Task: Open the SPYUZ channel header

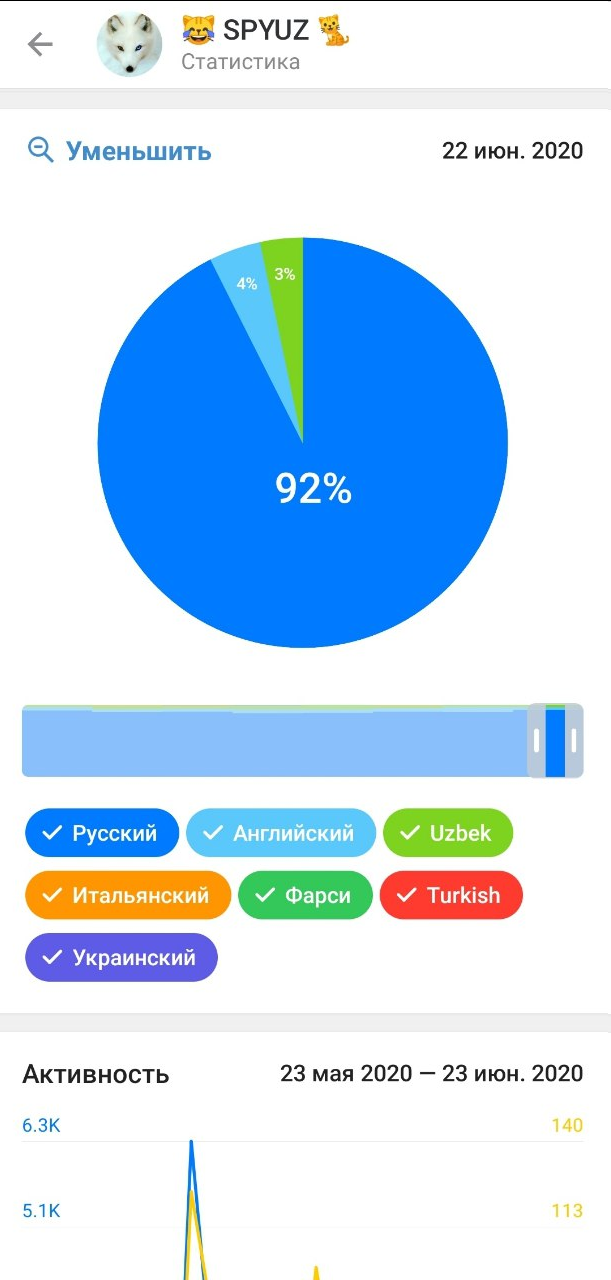Action: 266,44
